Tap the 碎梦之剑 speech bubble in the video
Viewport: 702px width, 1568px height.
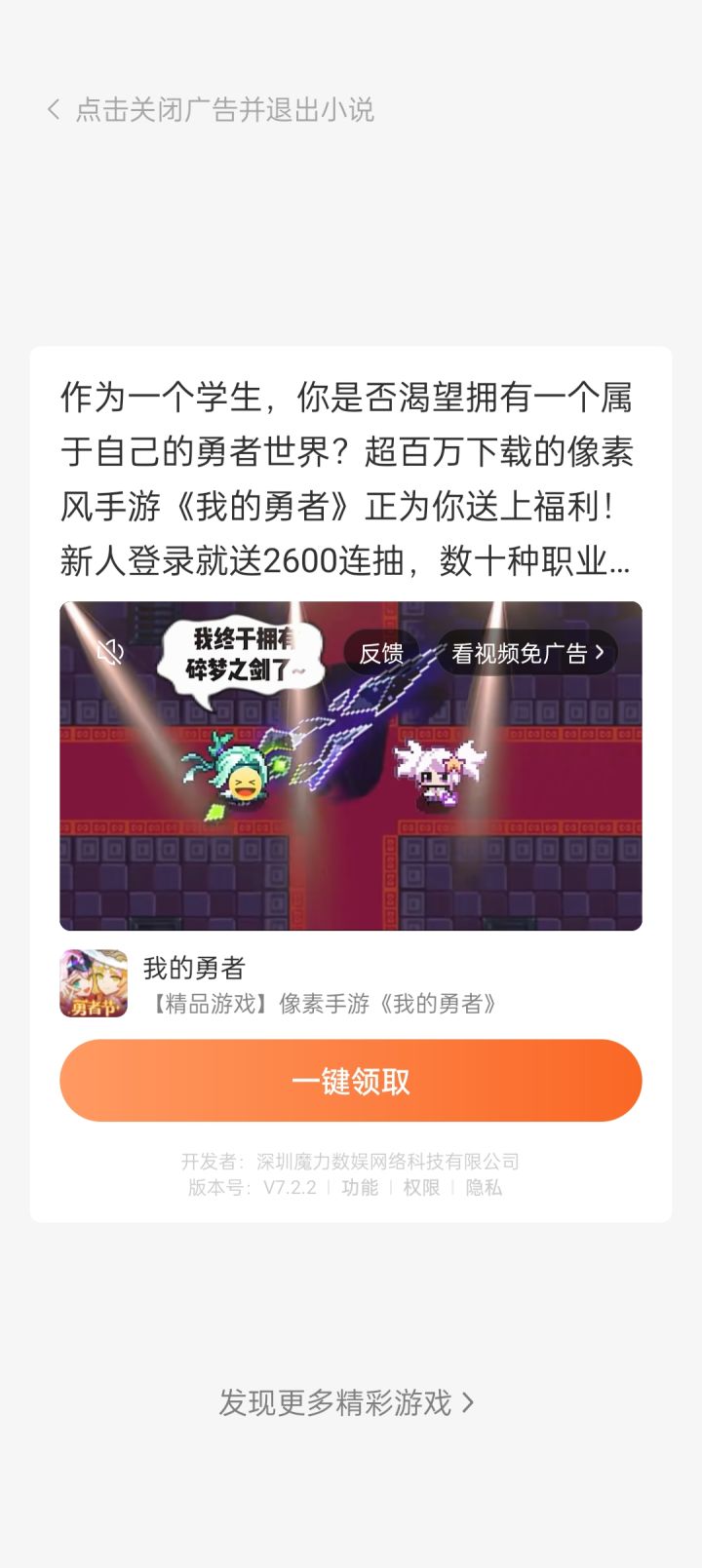pos(242,651)
